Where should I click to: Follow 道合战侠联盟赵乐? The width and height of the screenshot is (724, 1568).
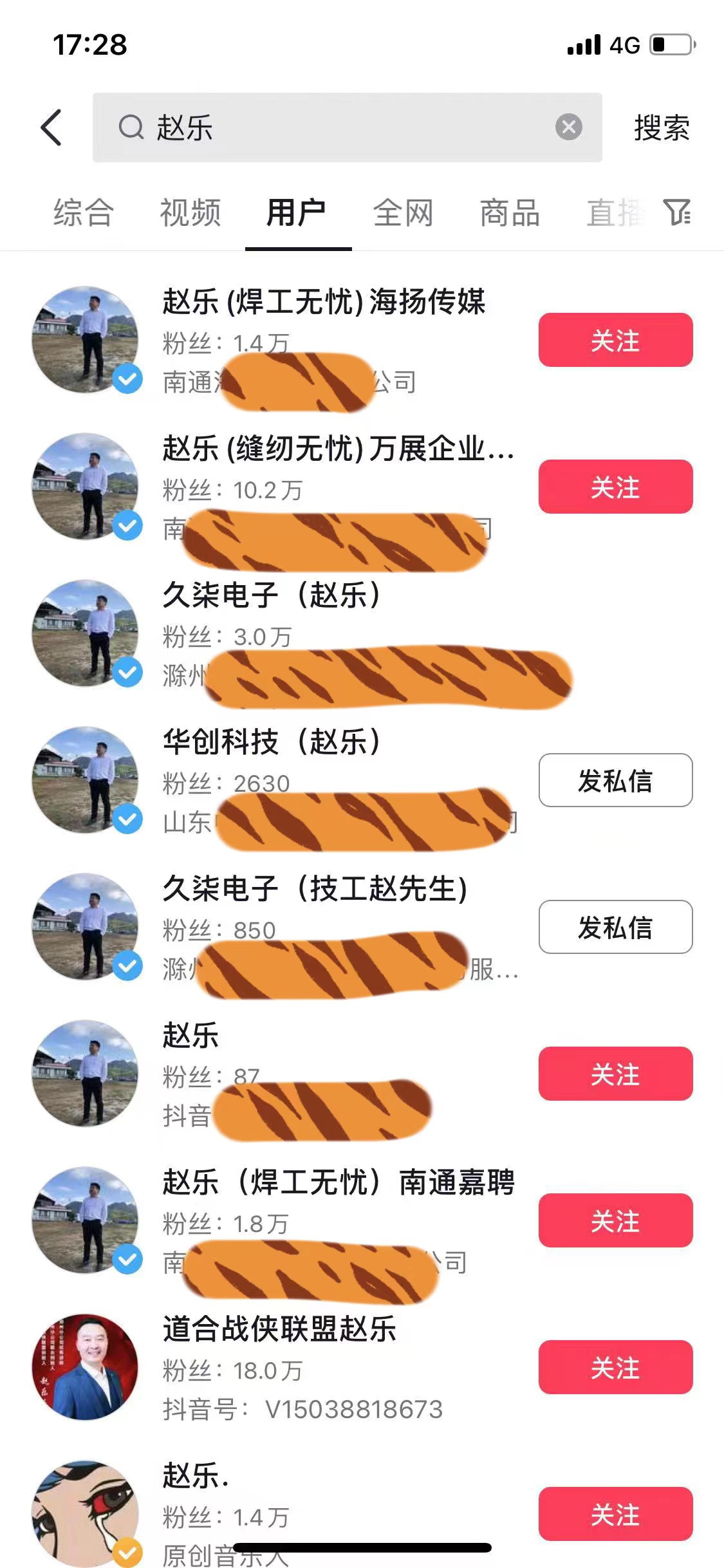(x=615, y=1367)
